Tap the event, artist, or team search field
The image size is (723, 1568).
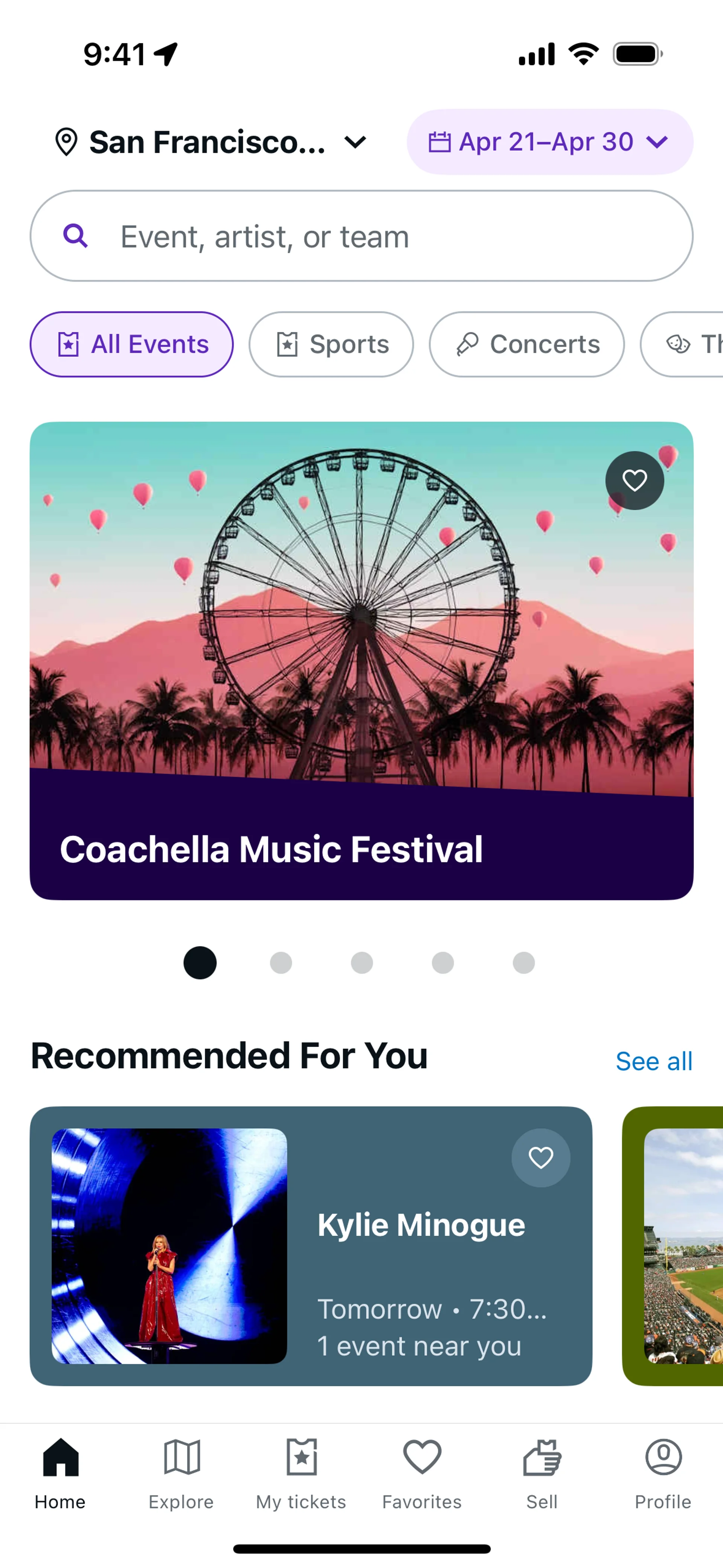point(361,236)
